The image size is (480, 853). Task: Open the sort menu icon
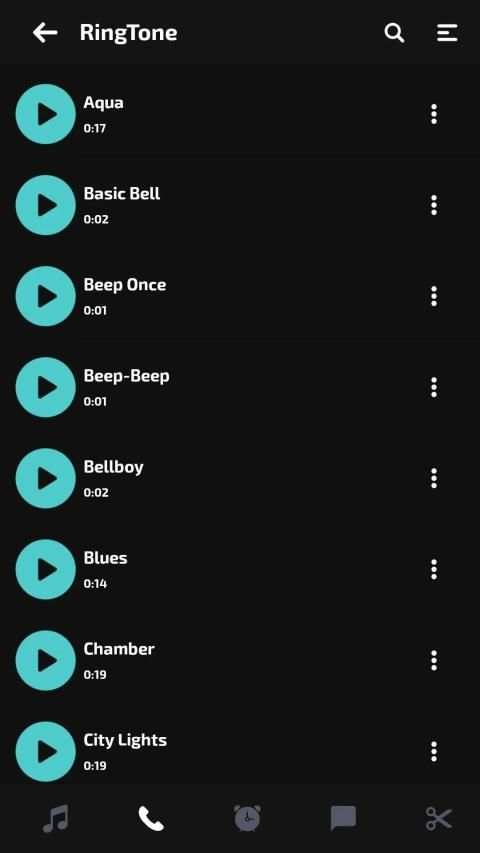pyautogui.click(x=447, y=33)
